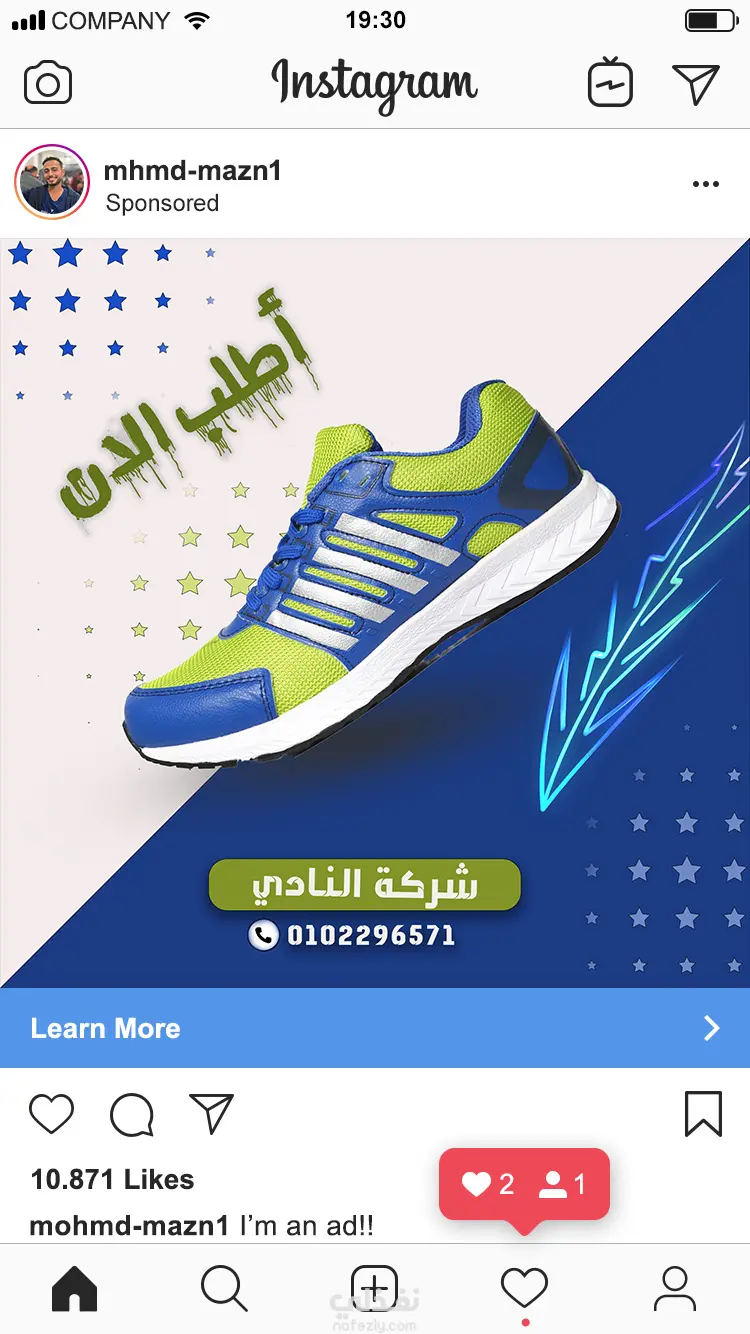This screenshot has width=750, height=1334.
Task: Open the Activity heart tab
Action: coord(524,1288)
